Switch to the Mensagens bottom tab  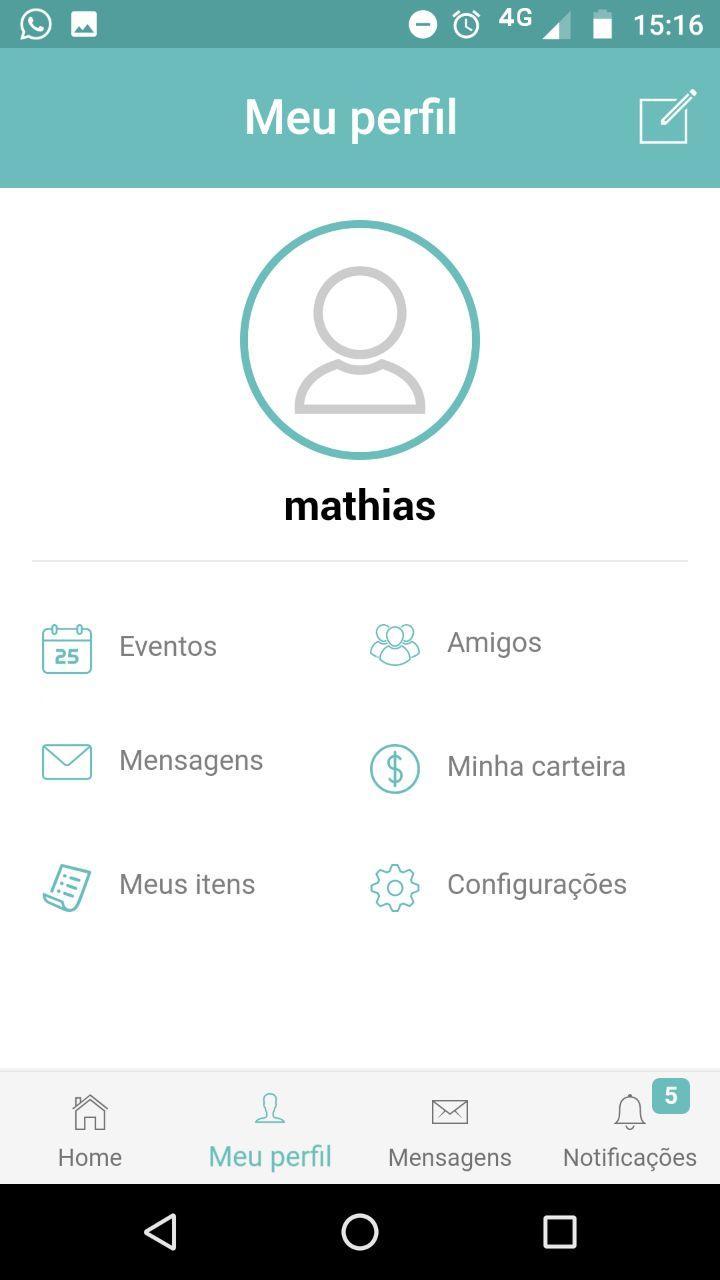[450, 1130]
